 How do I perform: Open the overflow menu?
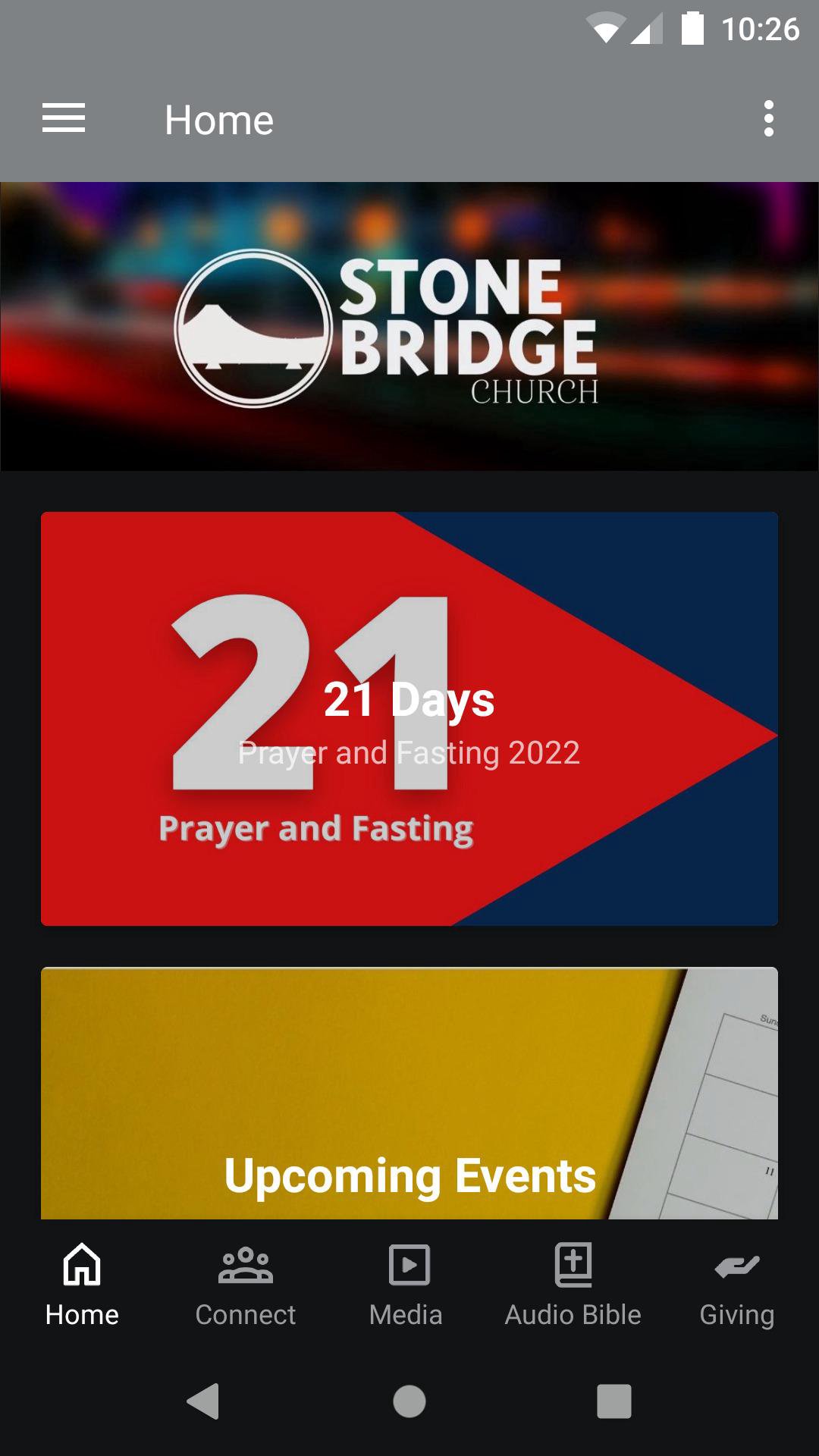click(x=768, y=119)
